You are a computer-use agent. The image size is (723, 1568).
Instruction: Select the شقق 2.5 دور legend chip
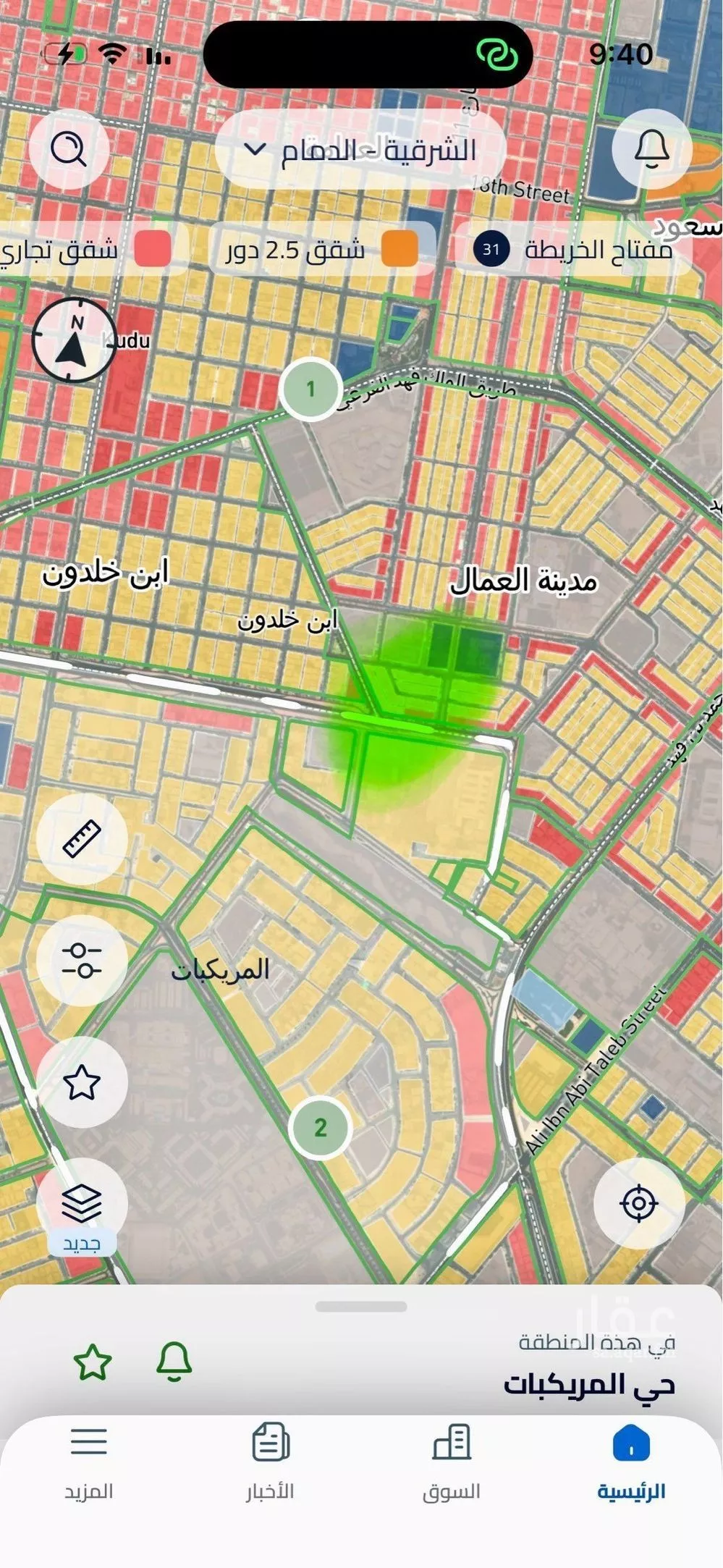[321, 250]
